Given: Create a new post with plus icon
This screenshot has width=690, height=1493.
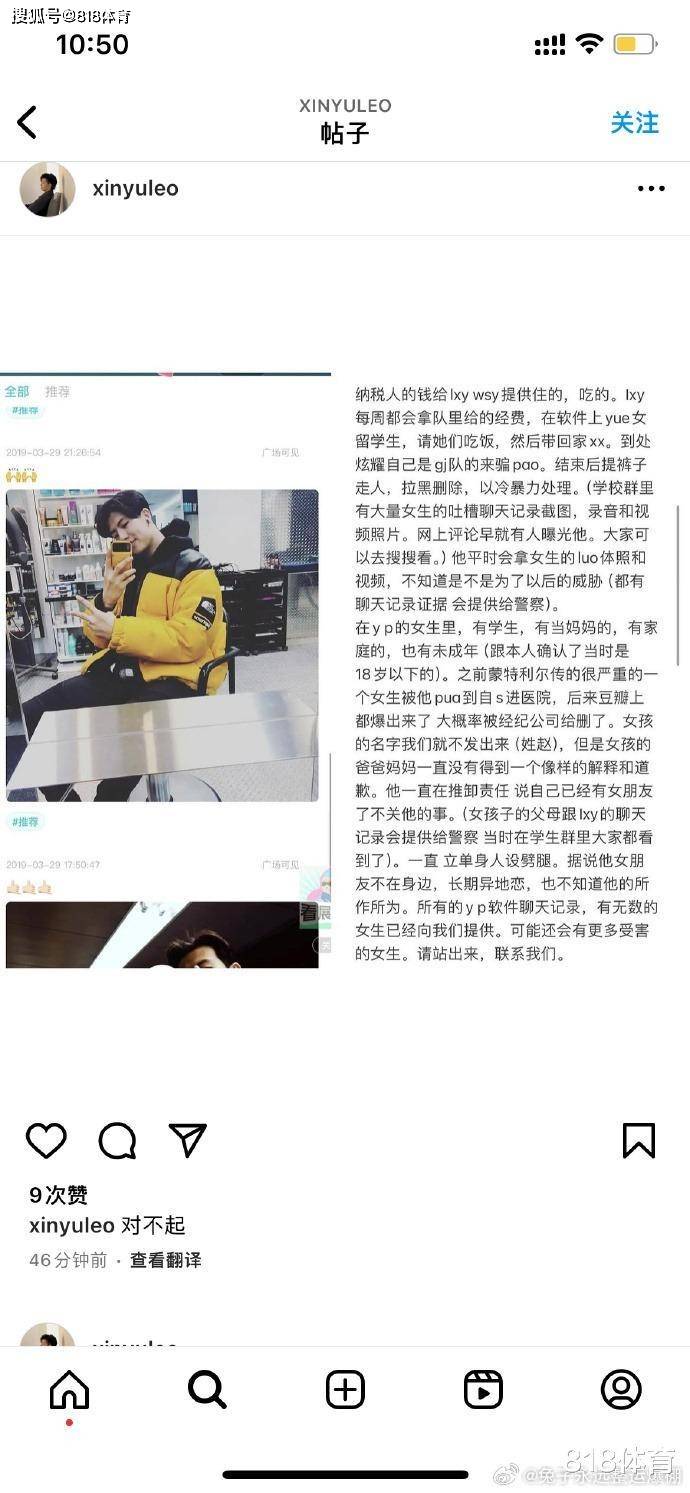Looking at the screenshot, I should point(345,1390).
